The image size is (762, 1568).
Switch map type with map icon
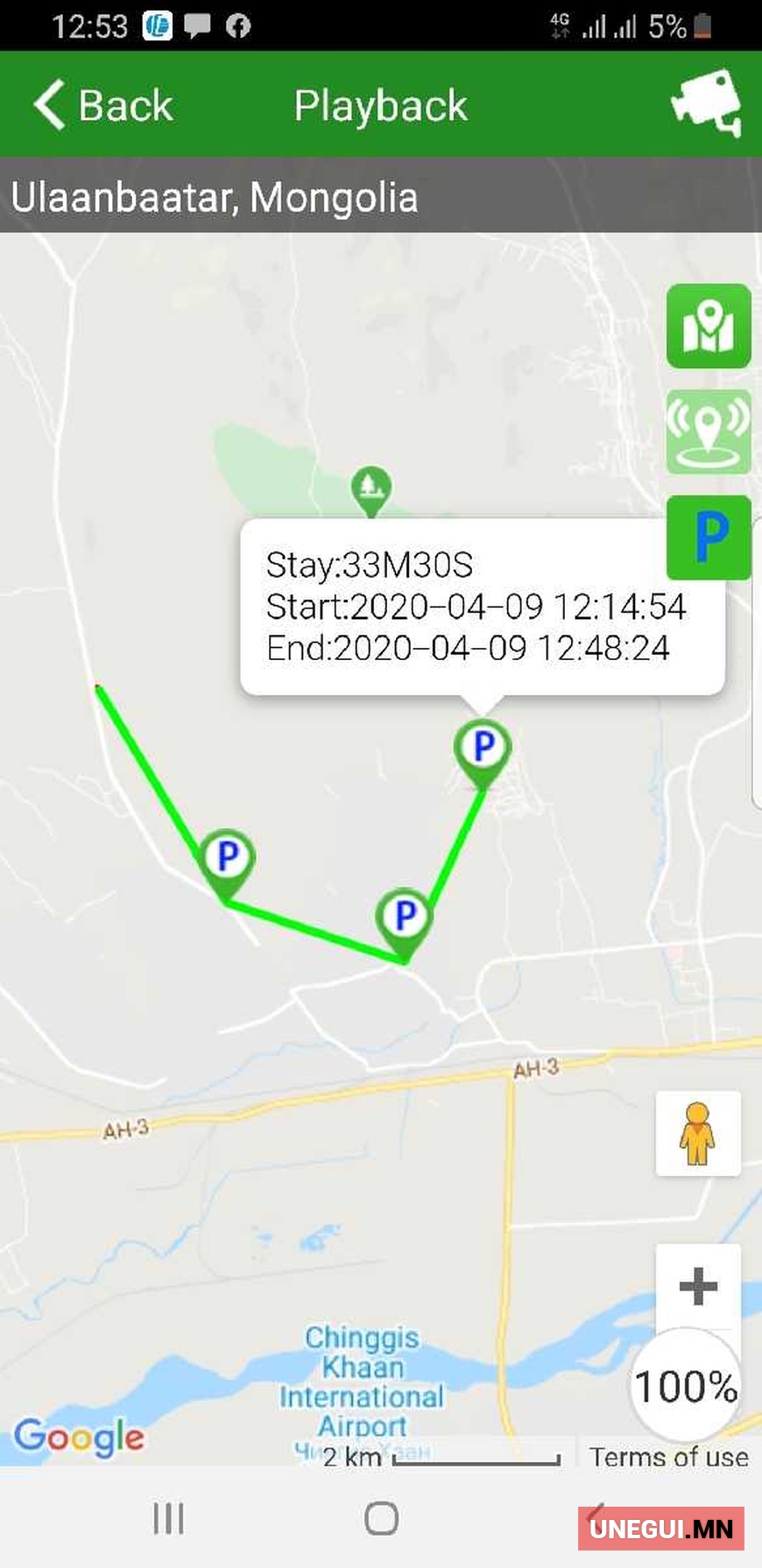point(708,326)
